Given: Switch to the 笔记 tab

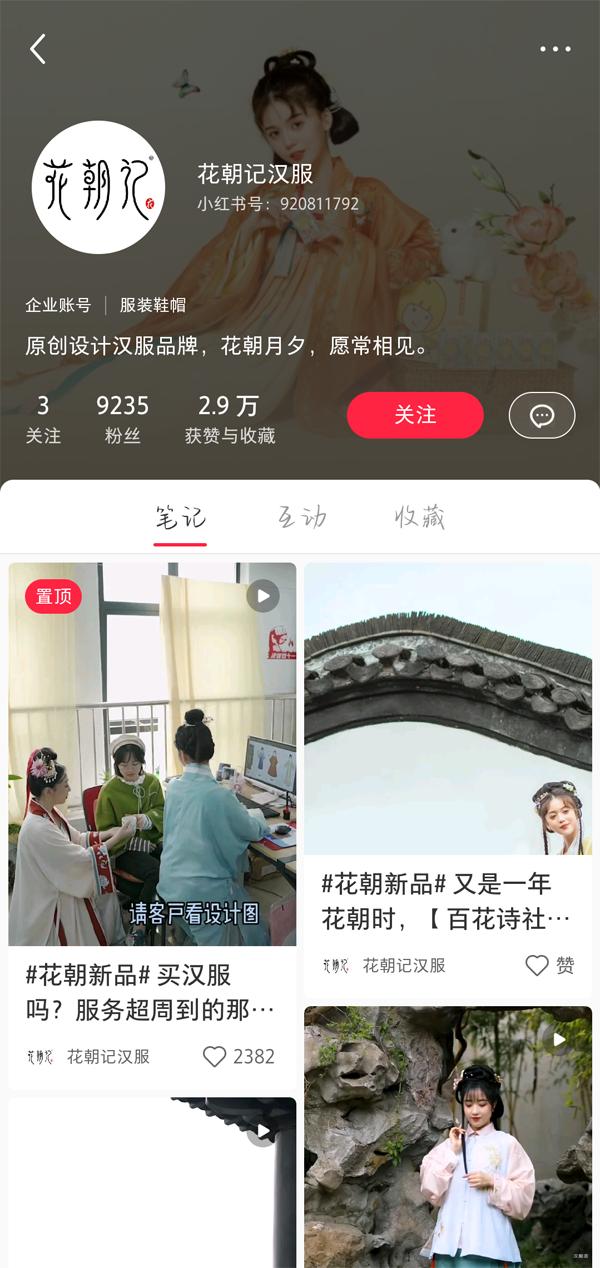Looking at the screenshot, I should pos(180,518).
